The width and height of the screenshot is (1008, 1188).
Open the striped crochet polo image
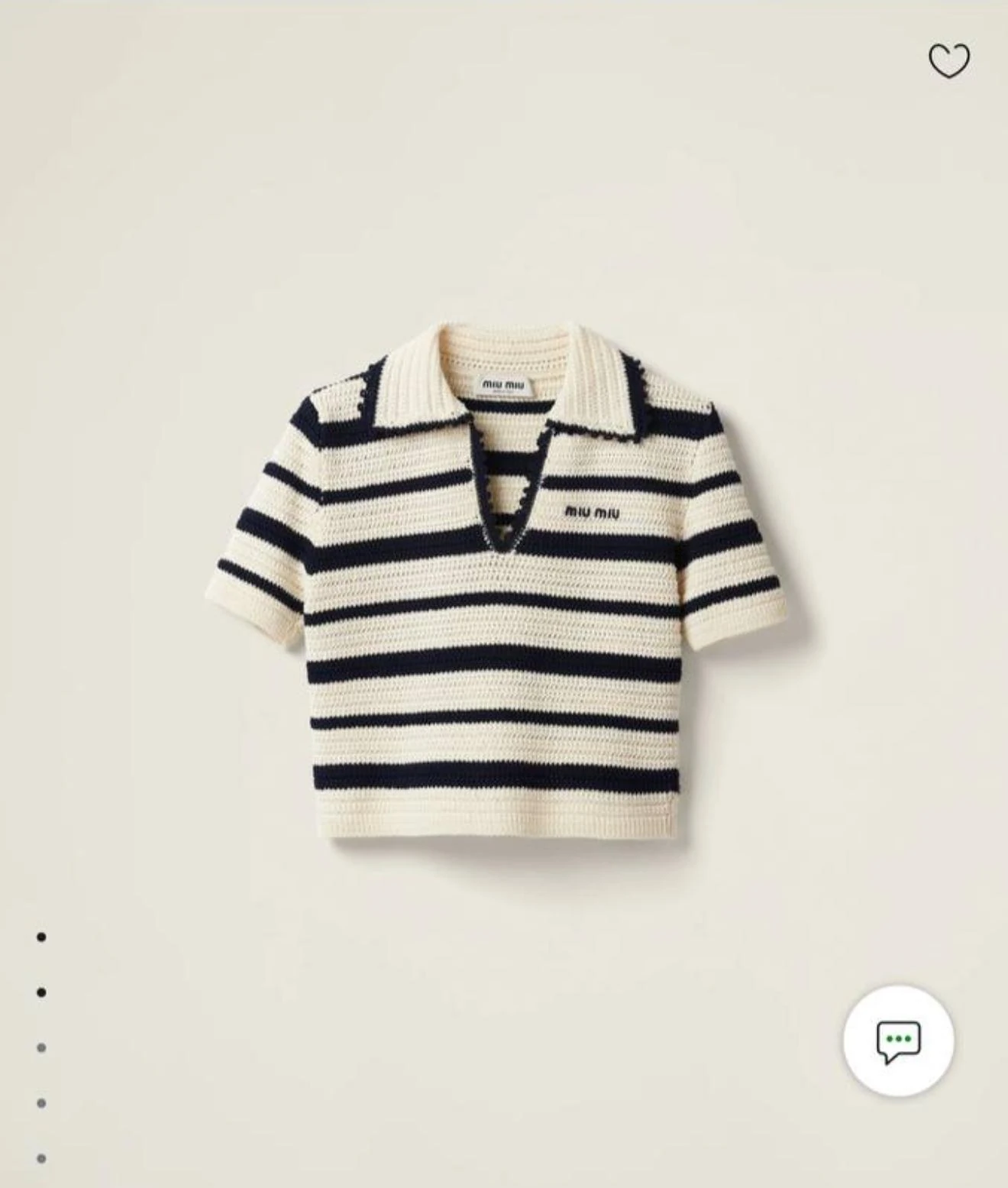tap(495, 581)
